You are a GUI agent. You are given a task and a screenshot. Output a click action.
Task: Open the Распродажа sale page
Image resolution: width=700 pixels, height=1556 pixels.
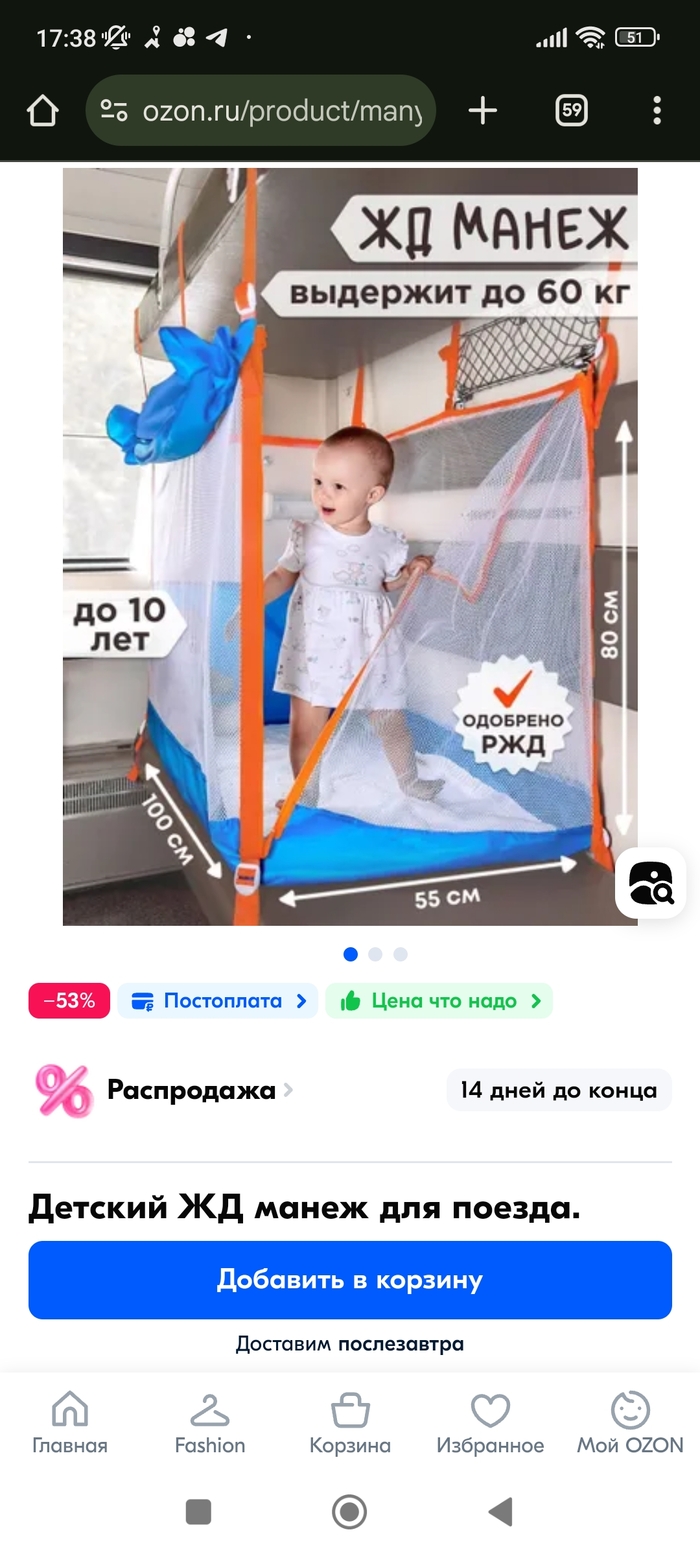point(190,1090)
